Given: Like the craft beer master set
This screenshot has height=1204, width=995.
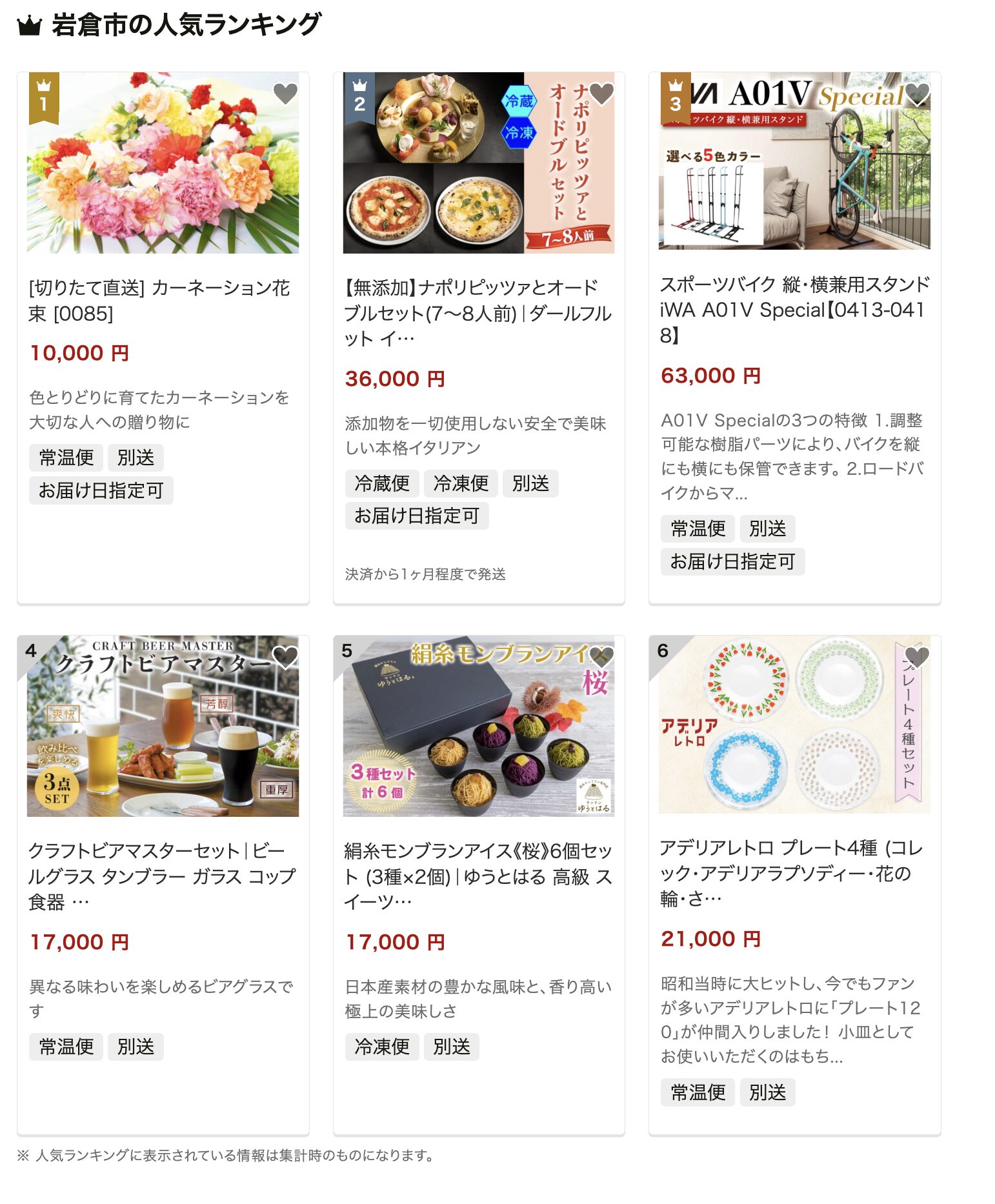Looking at the screenshot, I should 285,657.
